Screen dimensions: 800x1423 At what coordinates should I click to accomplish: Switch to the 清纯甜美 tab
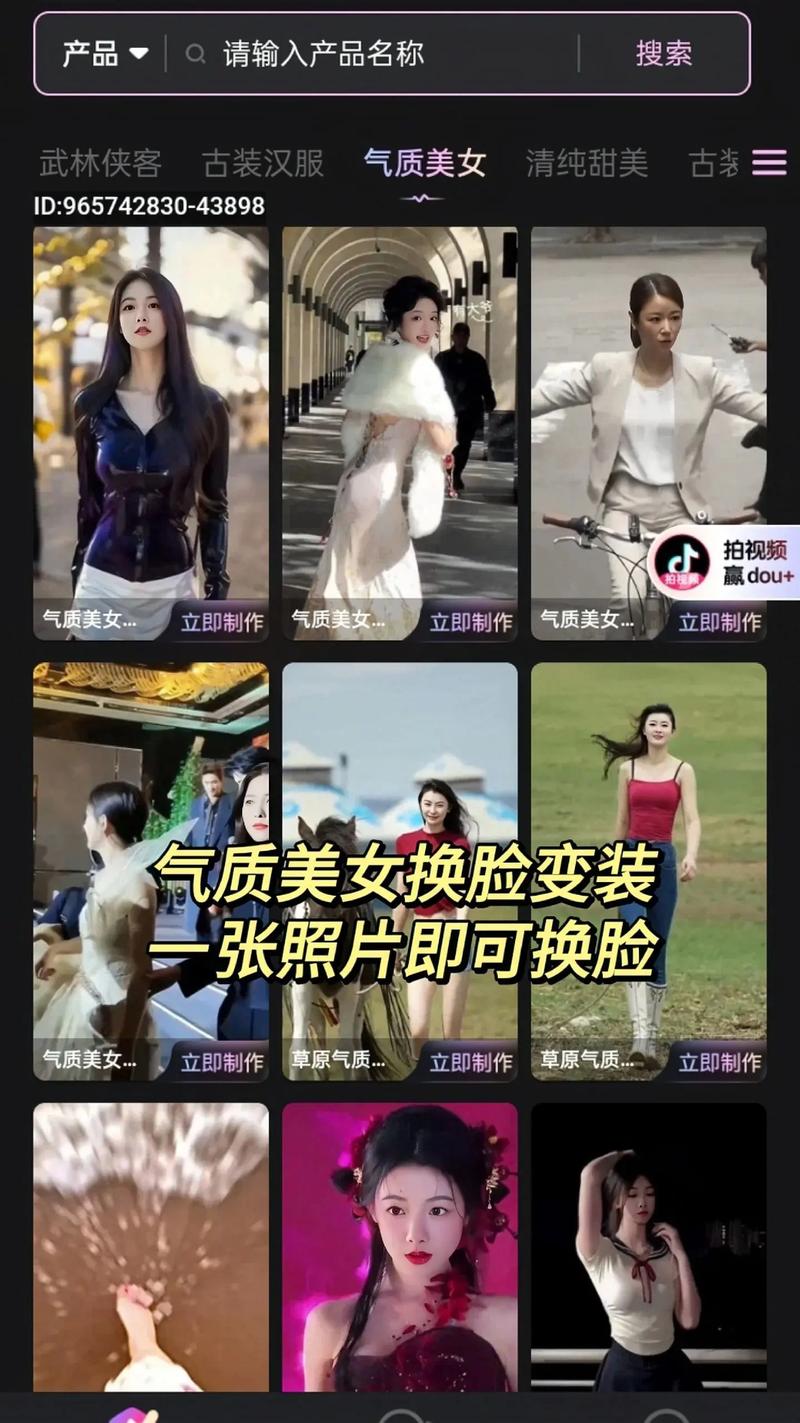coord(587,163)
